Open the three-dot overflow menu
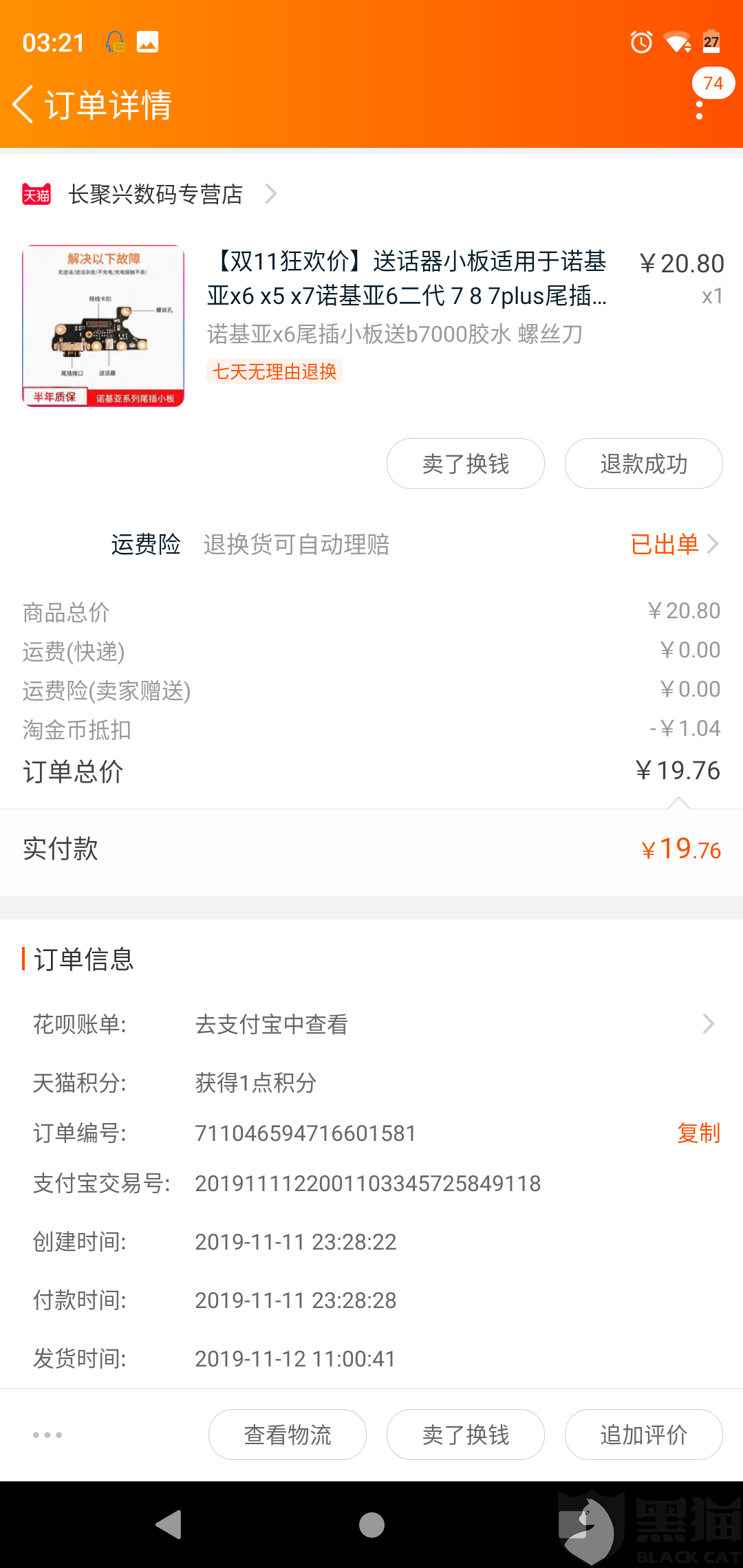 click(700, 110)
